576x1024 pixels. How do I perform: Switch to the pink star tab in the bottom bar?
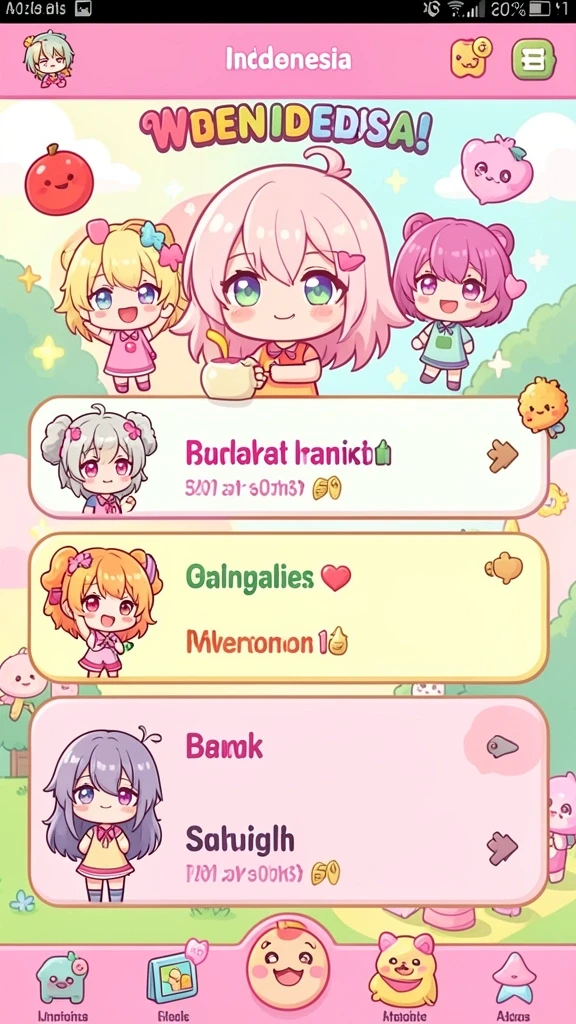[x=513, y=978]
